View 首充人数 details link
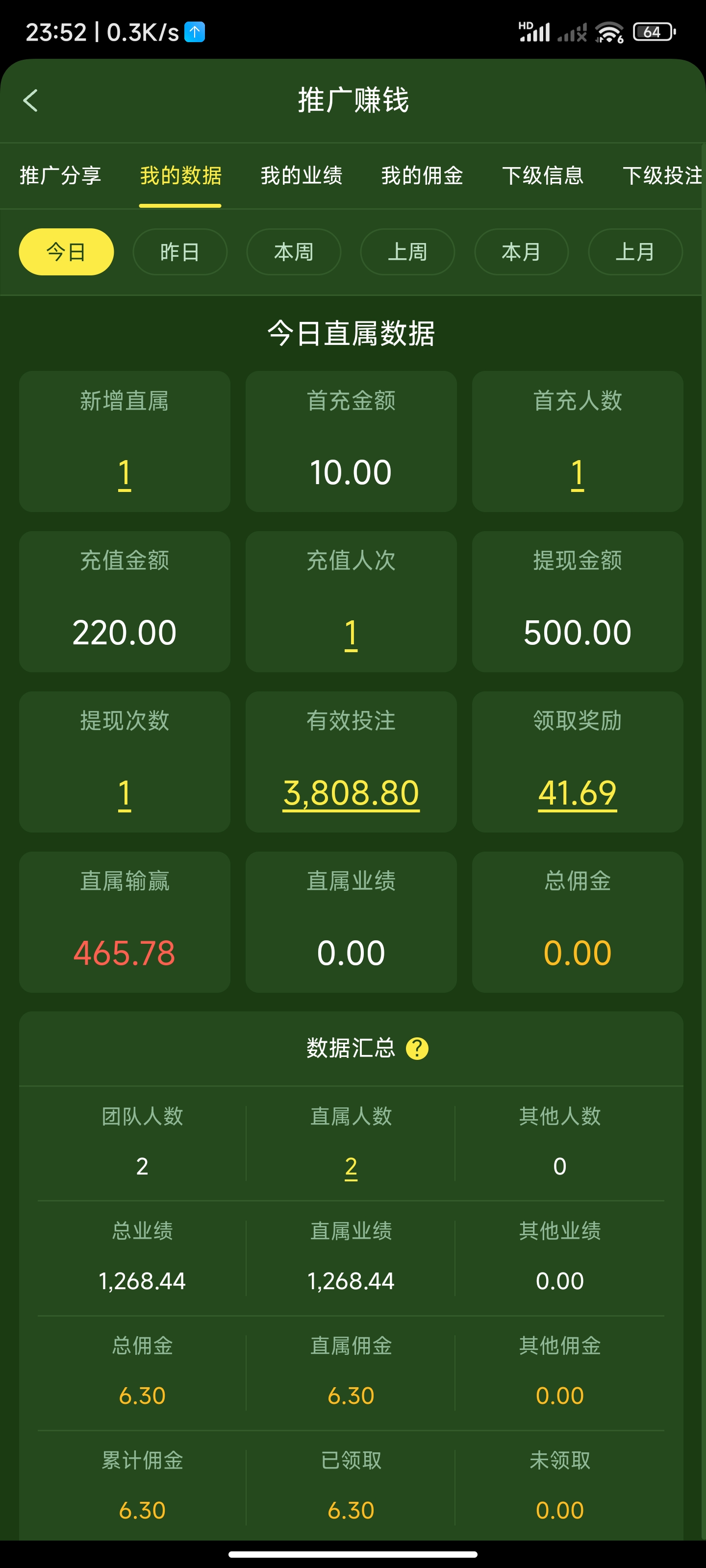The height and width of the screenshot is (1568, 706). tap(578, 473)
